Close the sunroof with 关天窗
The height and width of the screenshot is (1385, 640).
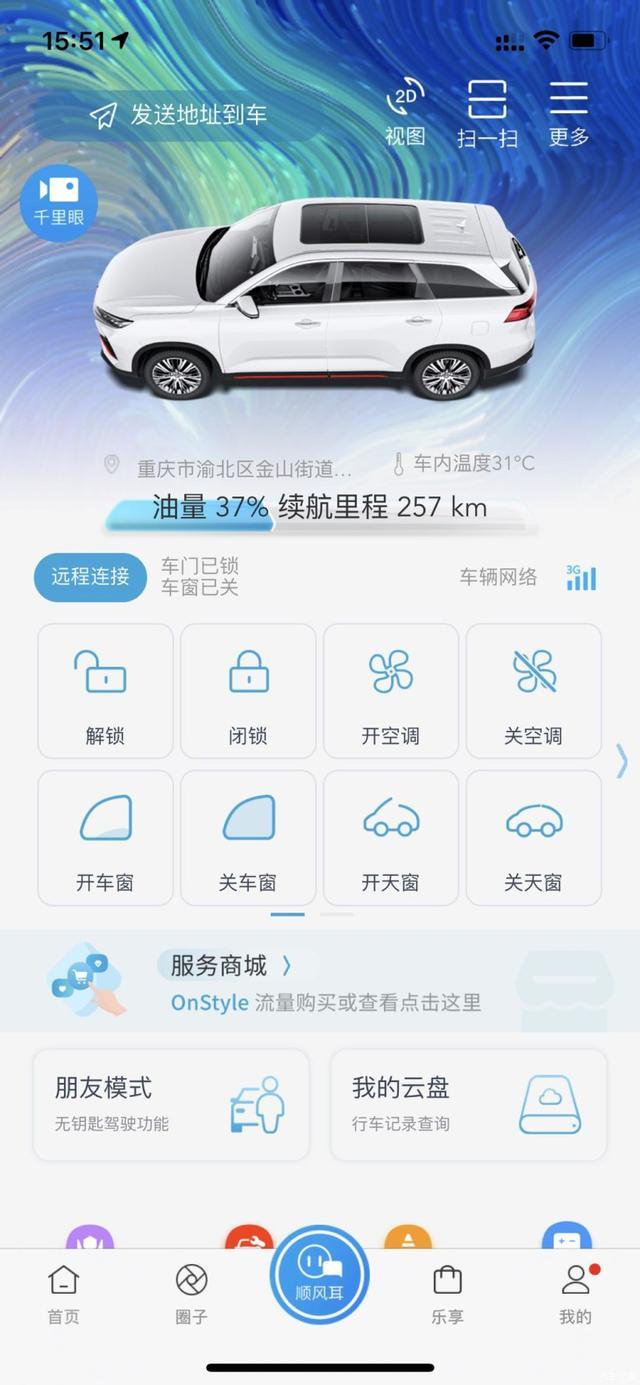click(533, 838)
